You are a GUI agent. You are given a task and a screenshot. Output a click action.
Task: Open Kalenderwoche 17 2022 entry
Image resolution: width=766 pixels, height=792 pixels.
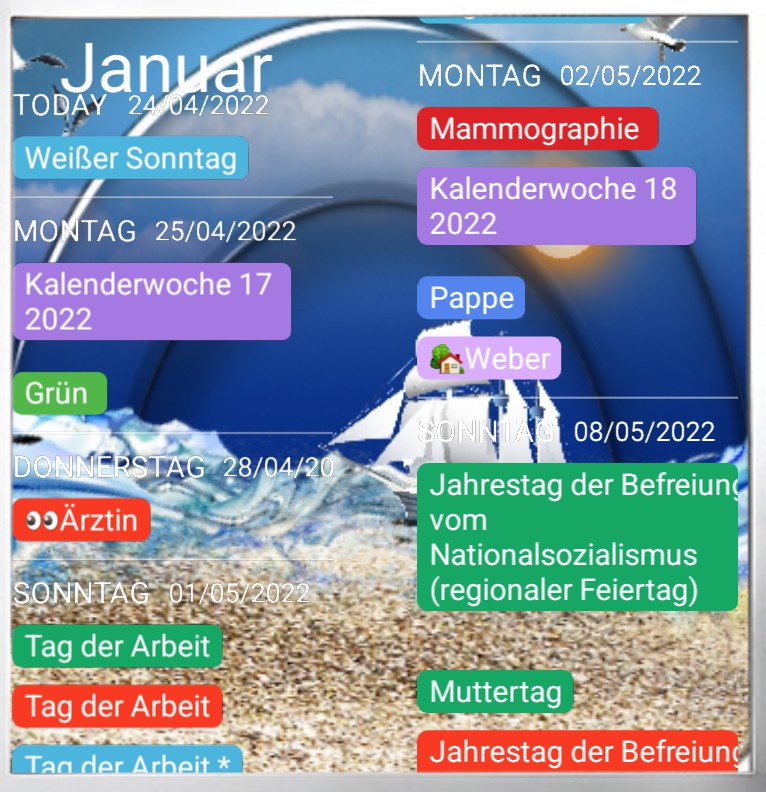(x=152, y=301)
